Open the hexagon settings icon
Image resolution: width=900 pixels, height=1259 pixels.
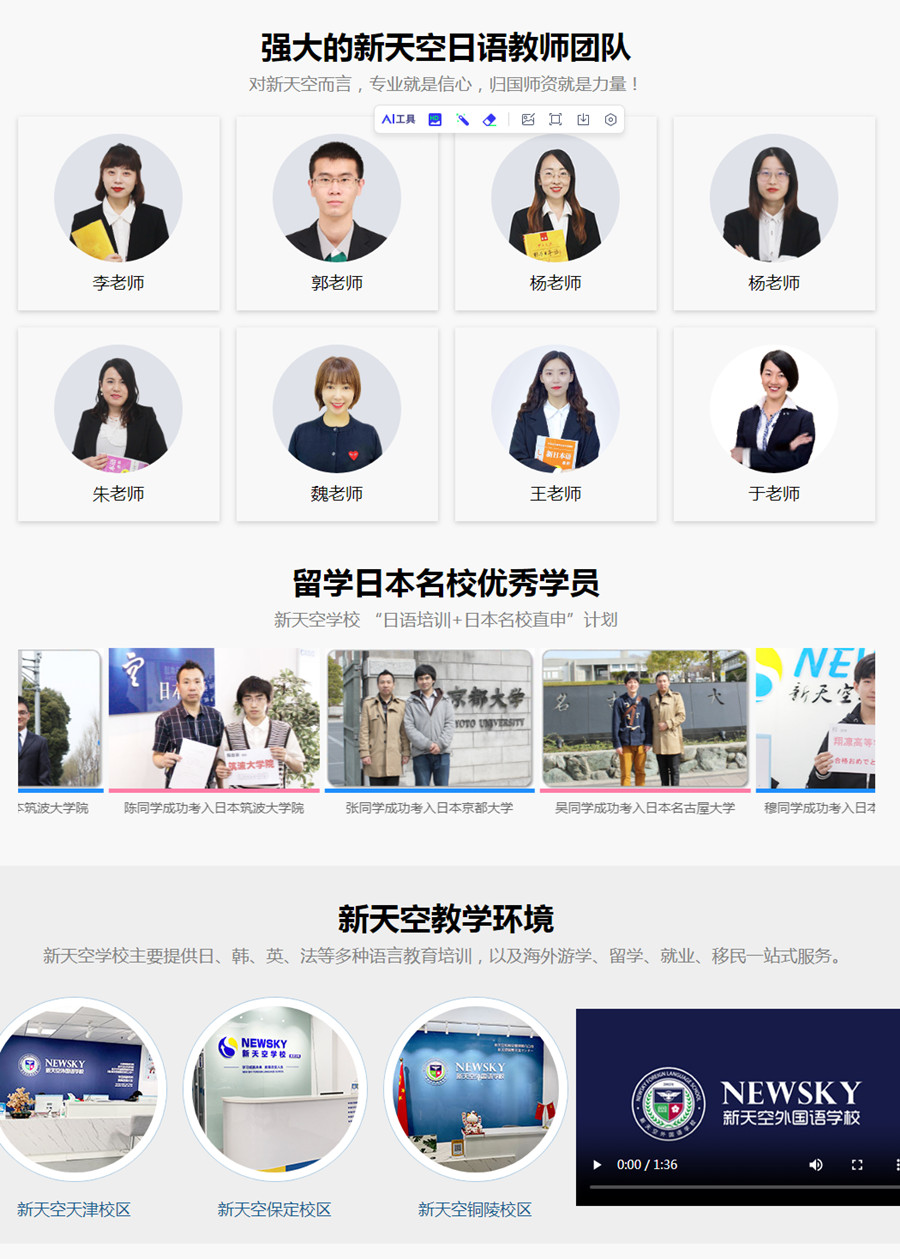point(611,119)
